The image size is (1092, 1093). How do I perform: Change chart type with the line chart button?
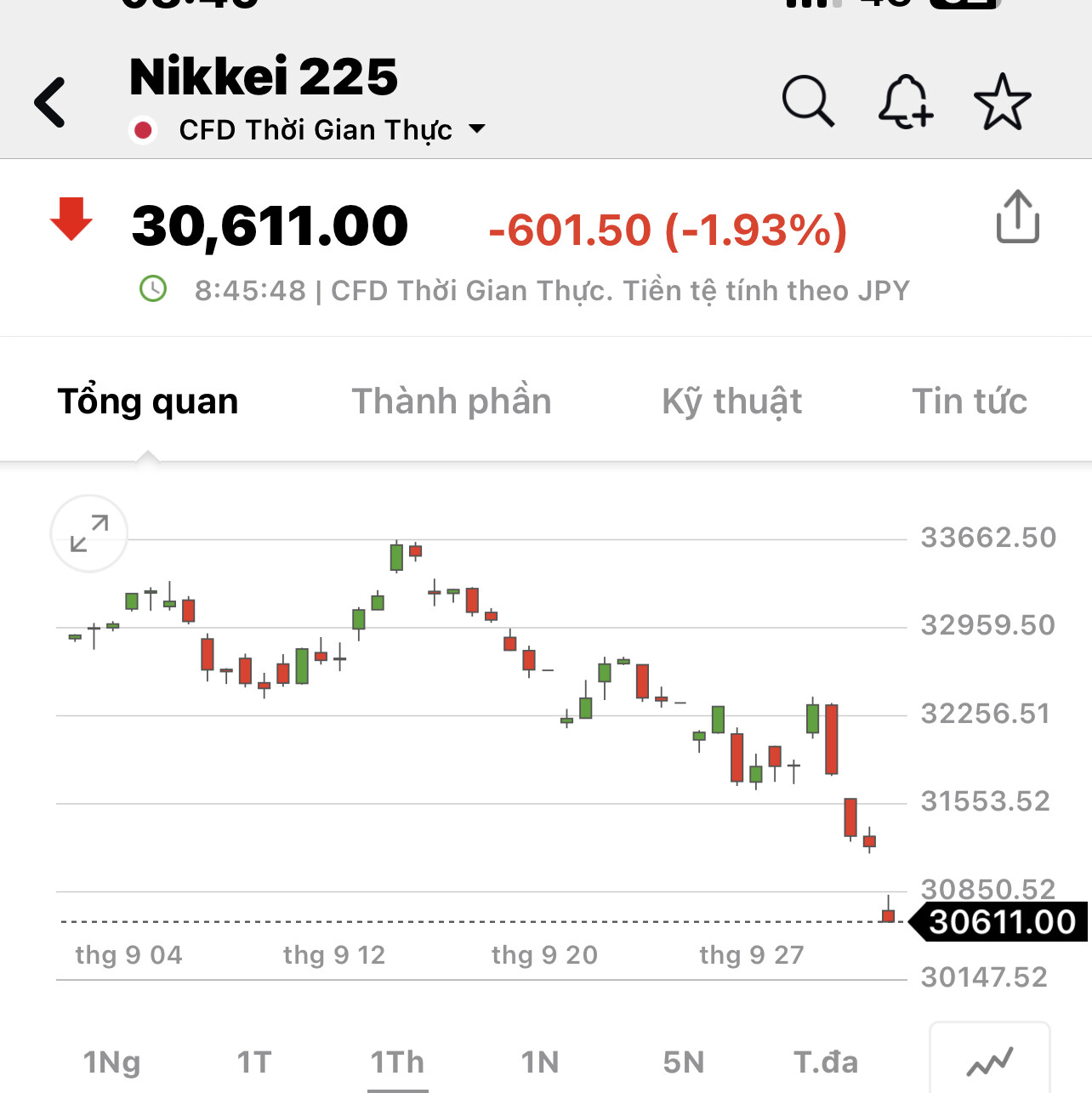tap(989, 1061)
